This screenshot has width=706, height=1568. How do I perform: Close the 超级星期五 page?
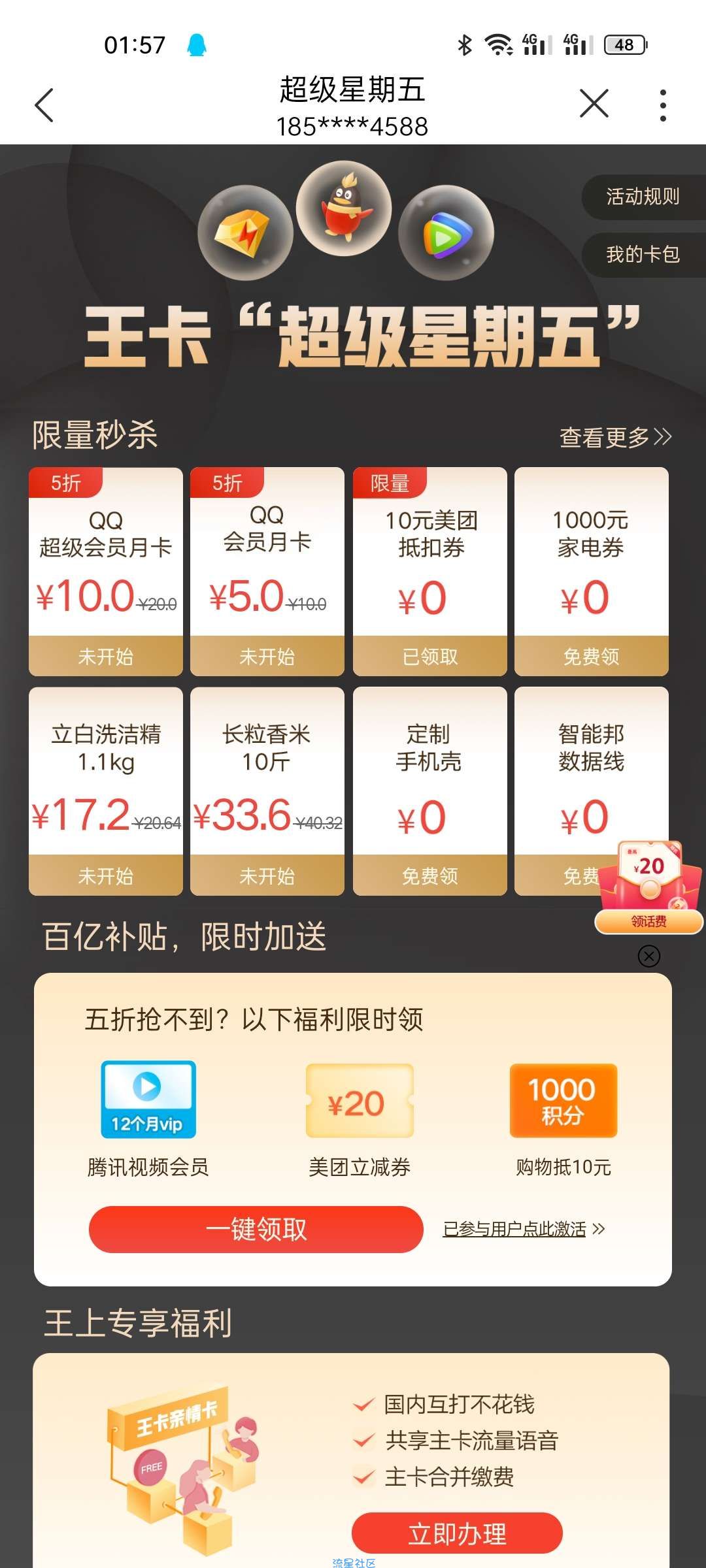coord(594,104)
